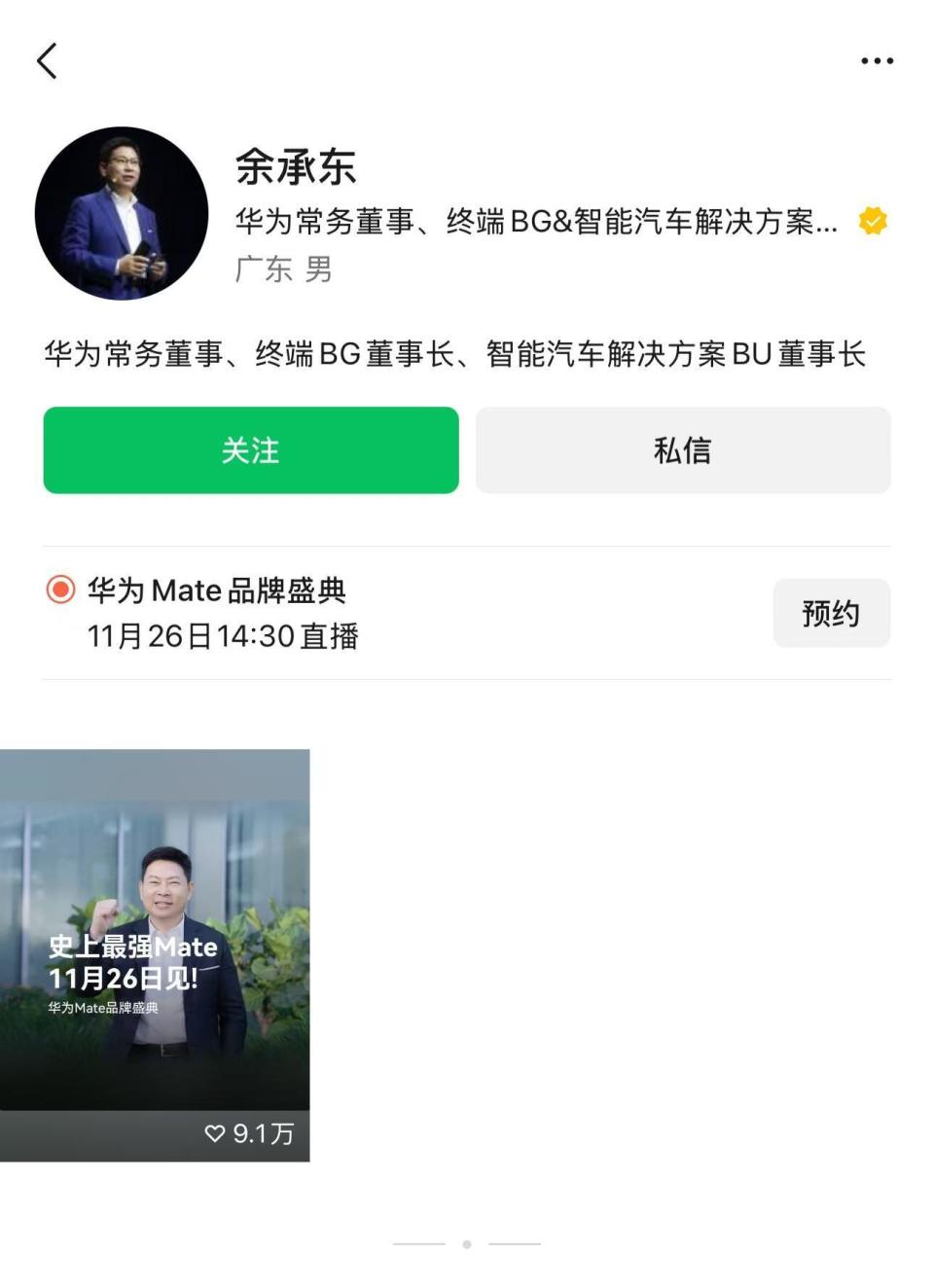Tap the green 关注 follow button
The width and height of the screenshot is (934, 1288).
(251, 450)
